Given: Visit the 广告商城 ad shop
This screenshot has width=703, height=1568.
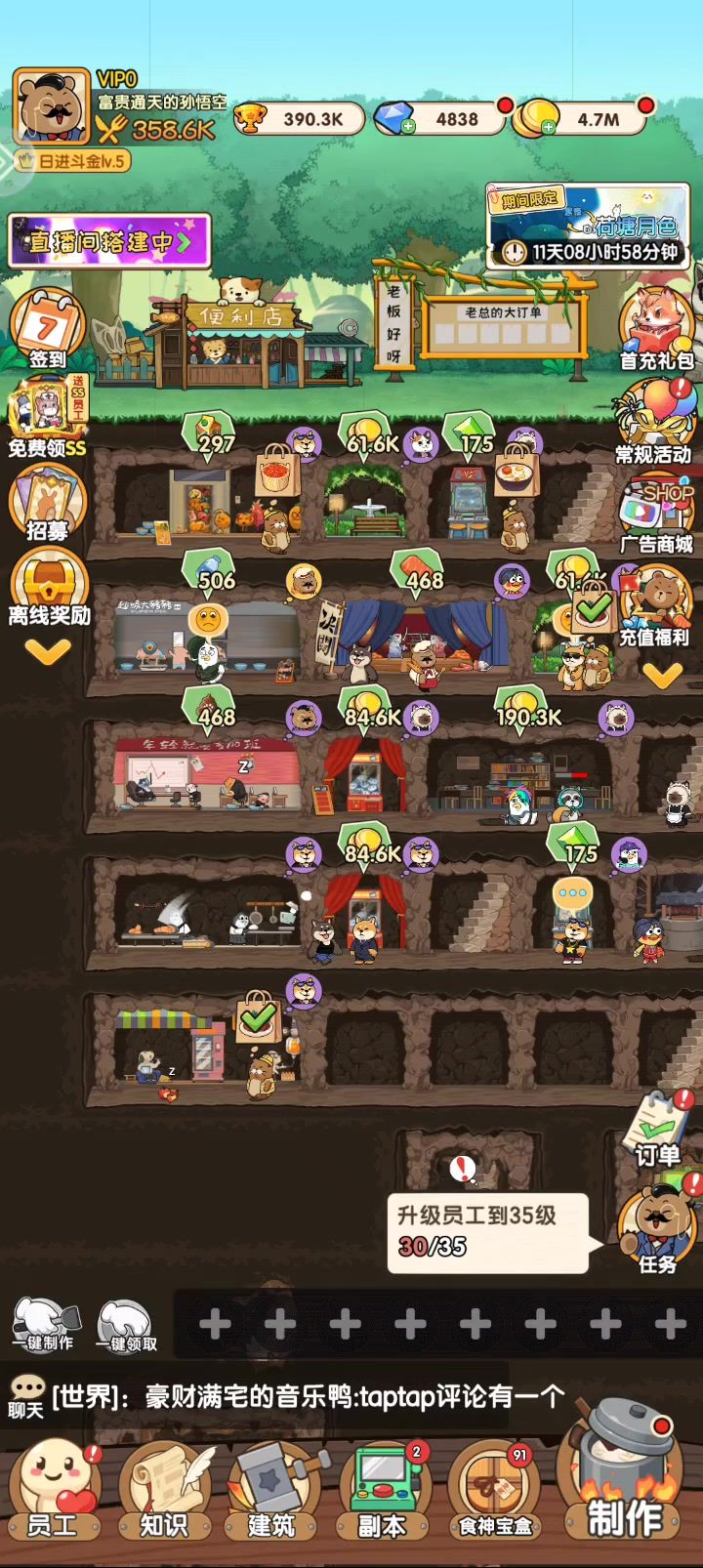Looking at the screenshot, I should [x=656, y=513].
